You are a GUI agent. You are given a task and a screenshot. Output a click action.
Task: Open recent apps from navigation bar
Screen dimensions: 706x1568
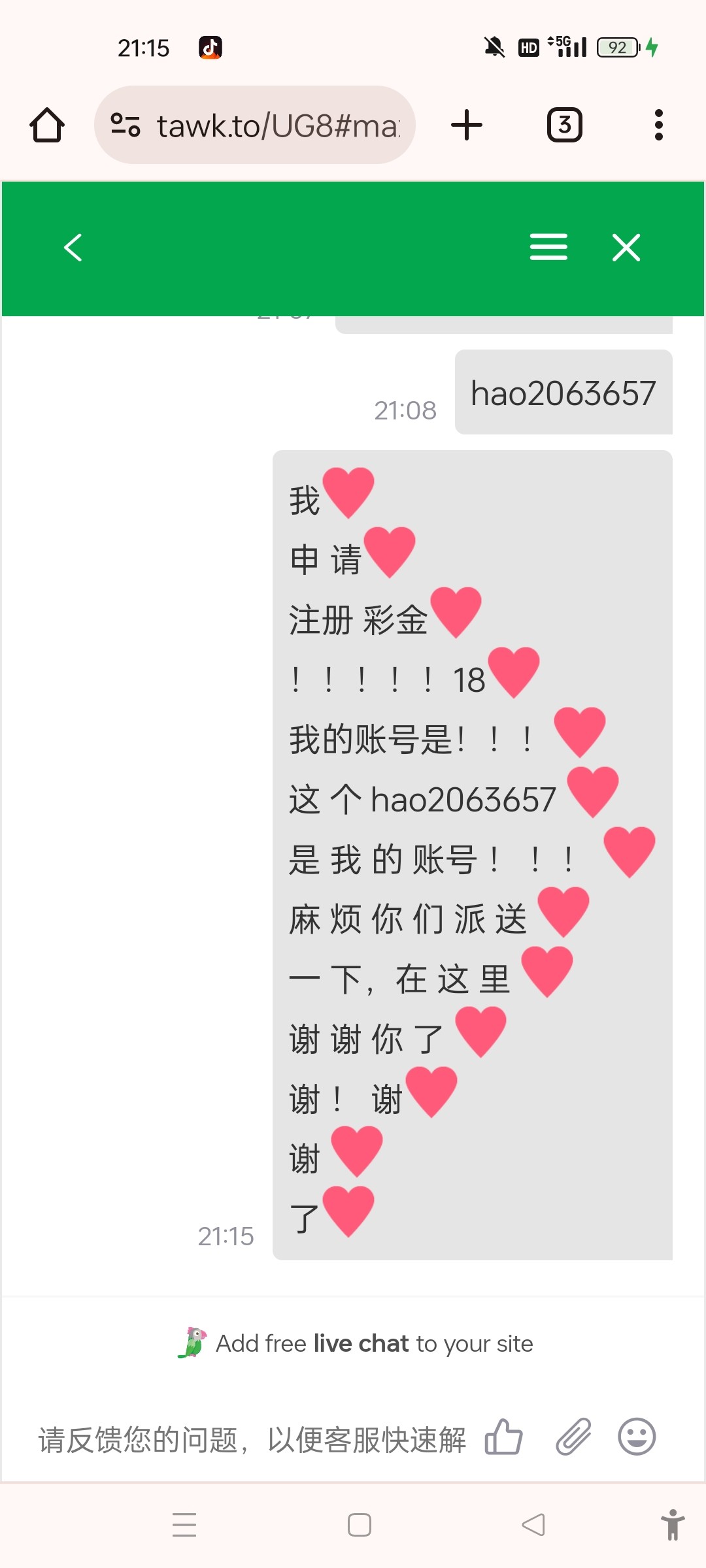click(184, 1525)
